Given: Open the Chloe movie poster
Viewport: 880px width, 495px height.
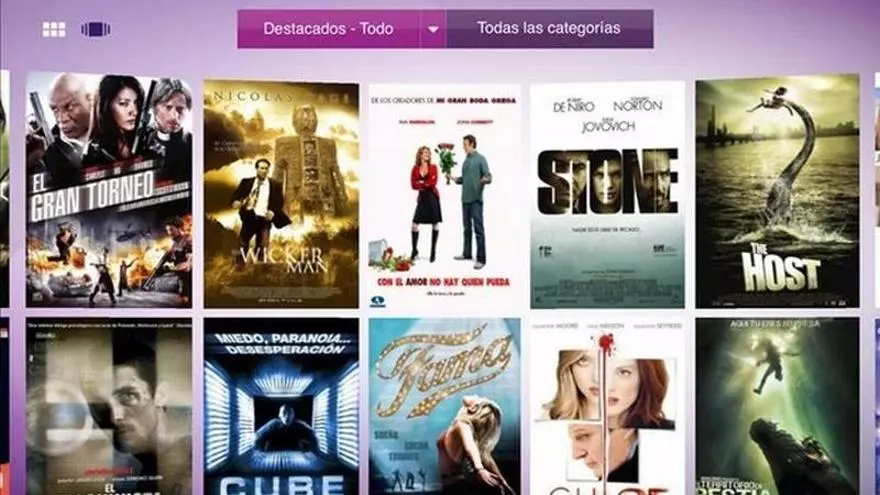Looking at the screenshot, I should 607,406.
